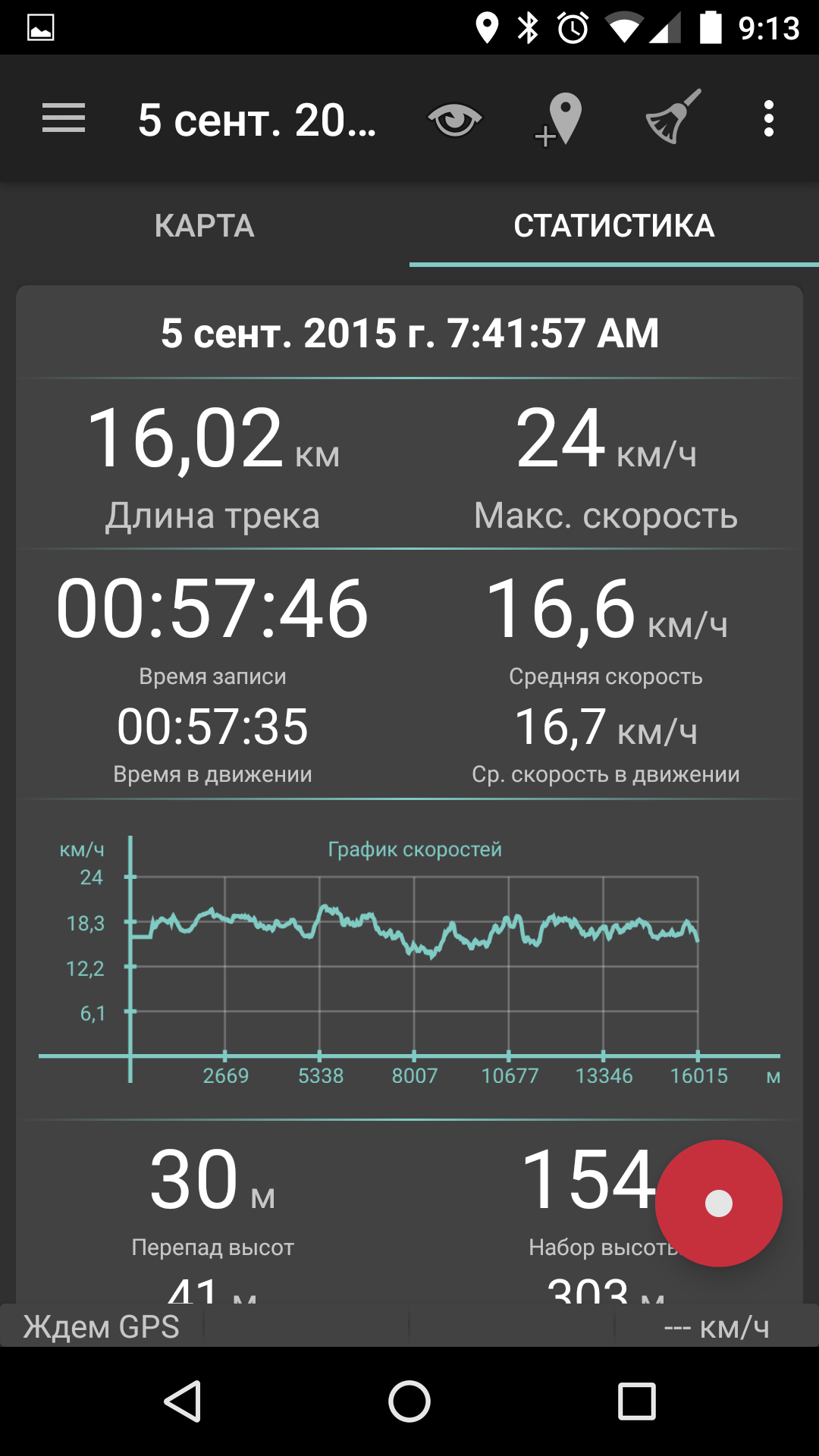Tap the eye visibility icon
Viewport: 819px width, 1456px height.
[454, 119]
